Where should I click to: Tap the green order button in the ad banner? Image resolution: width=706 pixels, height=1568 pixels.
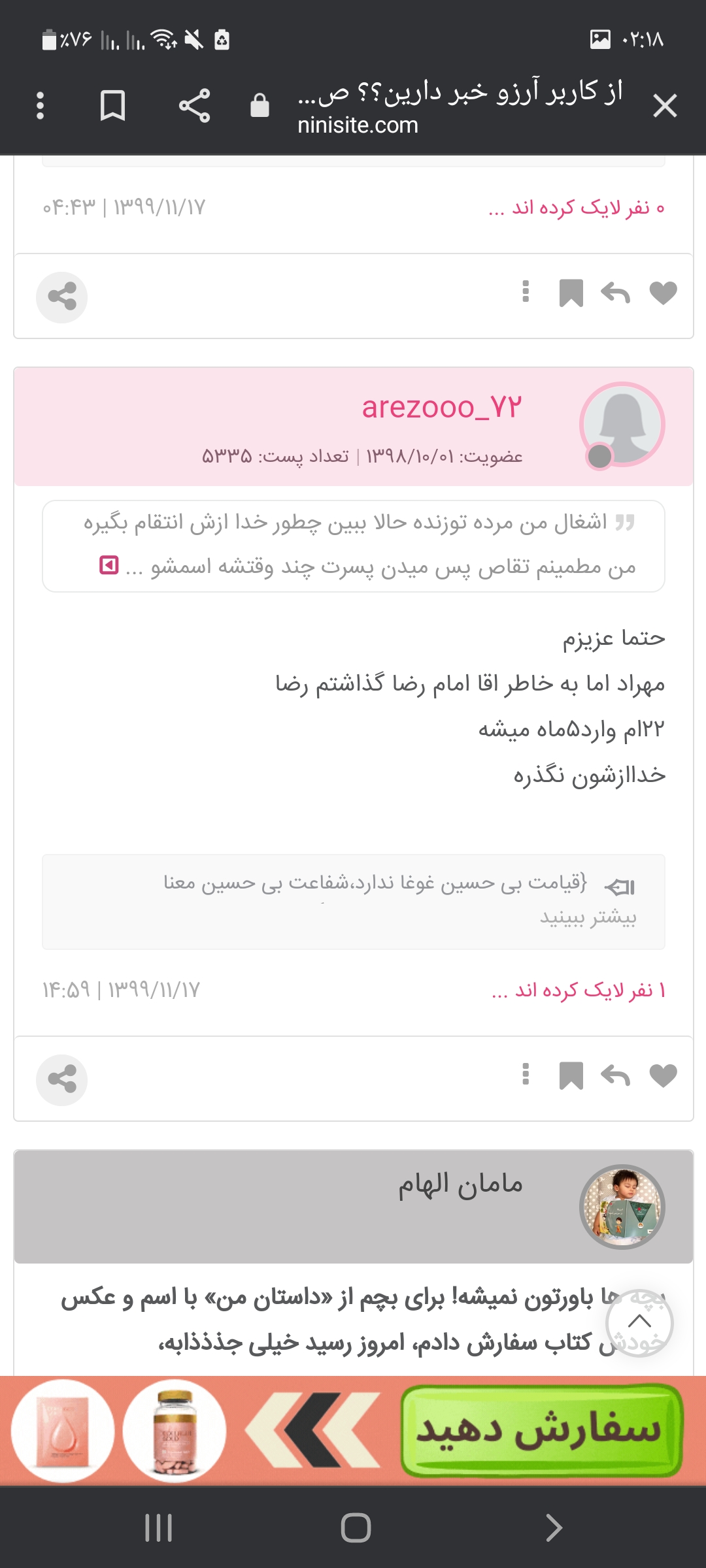tap(541, 1431)
